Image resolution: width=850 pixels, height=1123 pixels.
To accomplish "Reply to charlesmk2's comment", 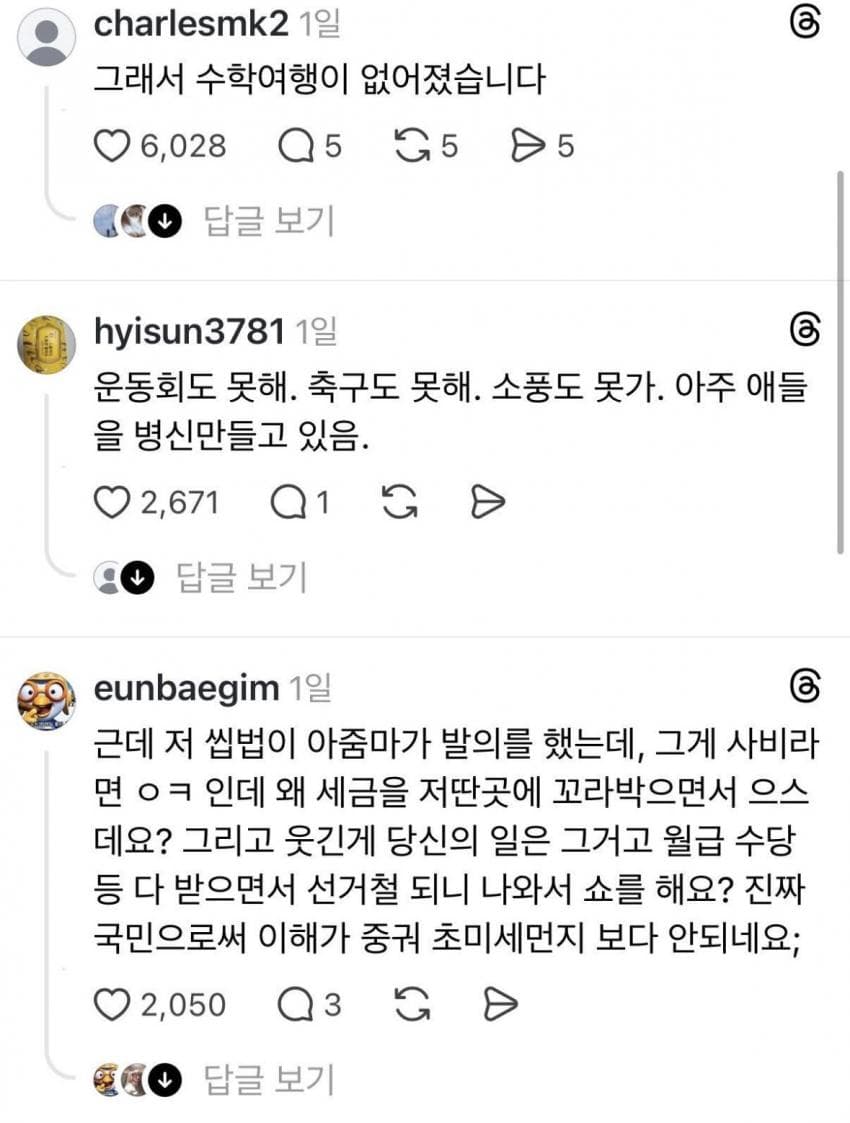I will coord(296,147).
